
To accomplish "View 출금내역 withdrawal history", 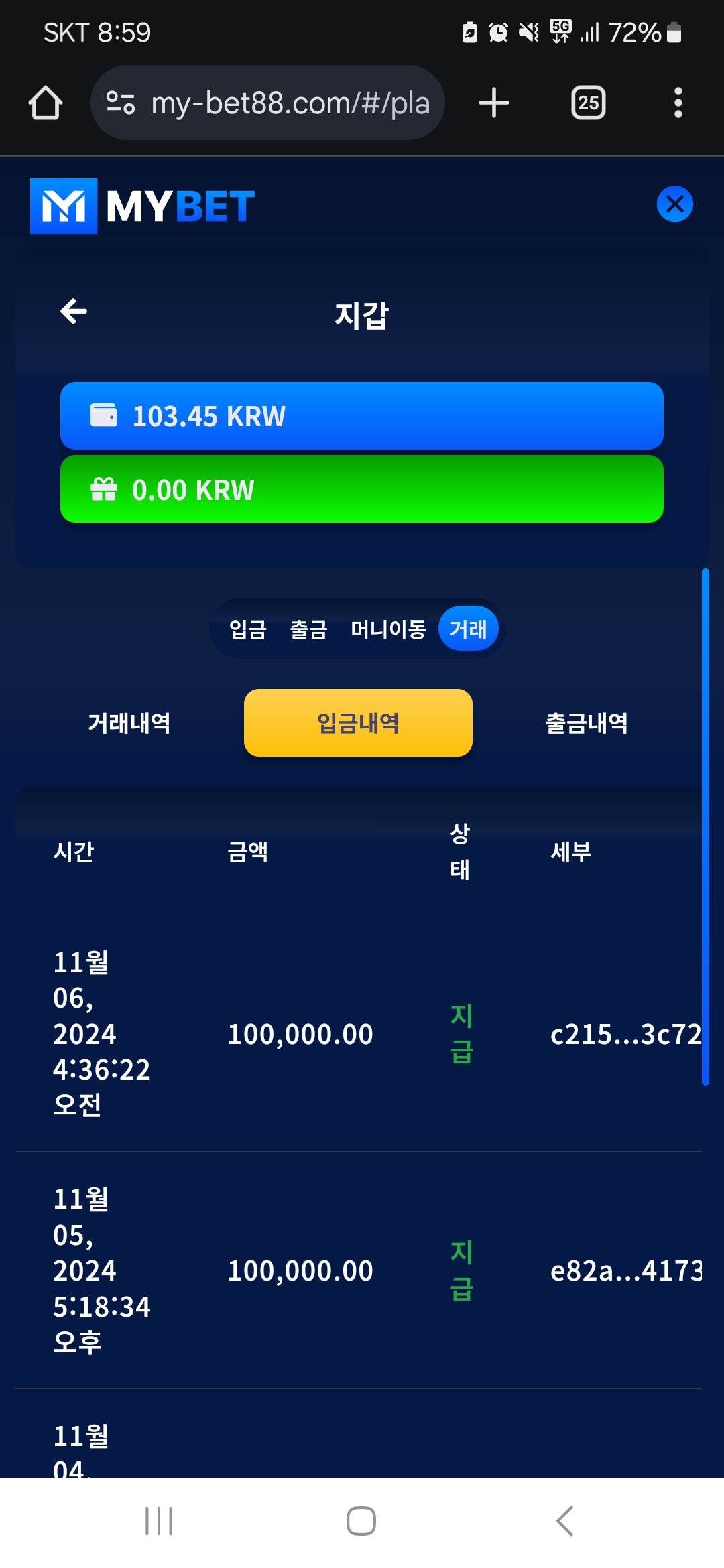I will (587, 723).
